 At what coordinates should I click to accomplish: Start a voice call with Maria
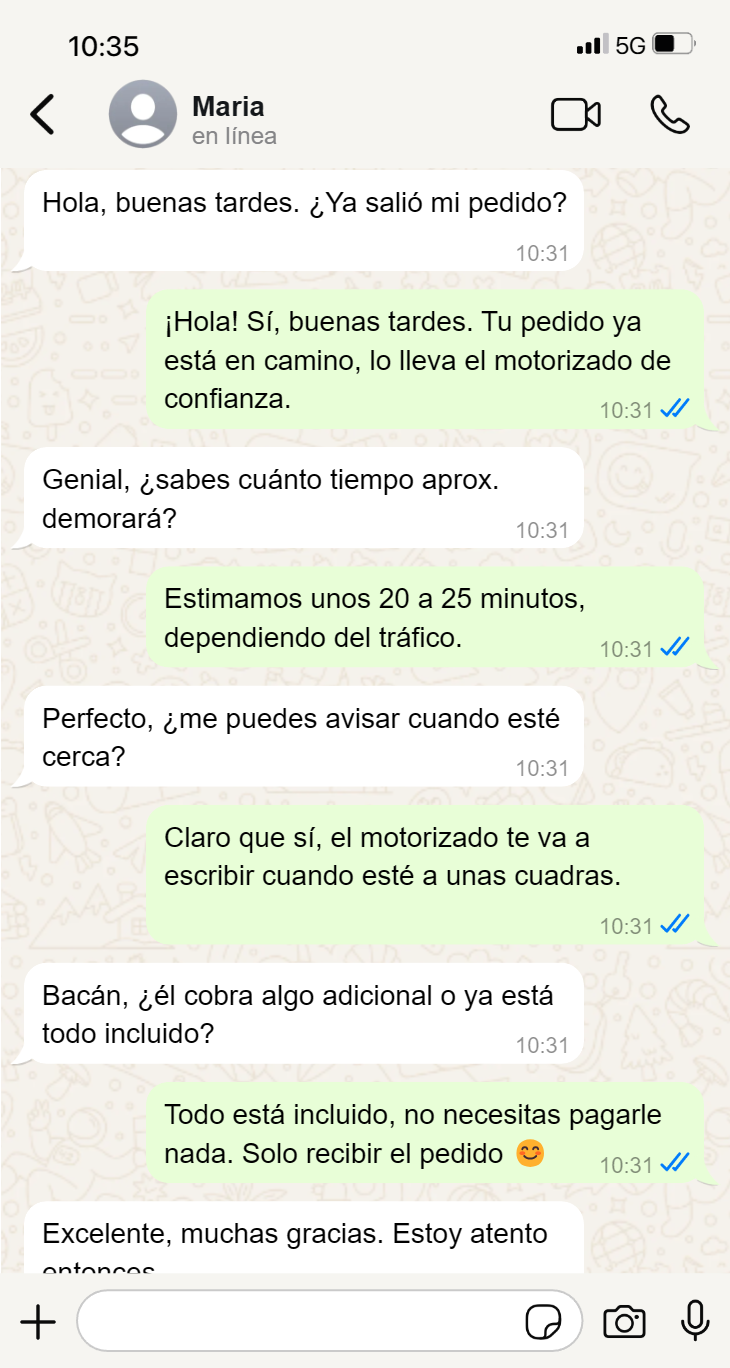[x=669, y=115]
